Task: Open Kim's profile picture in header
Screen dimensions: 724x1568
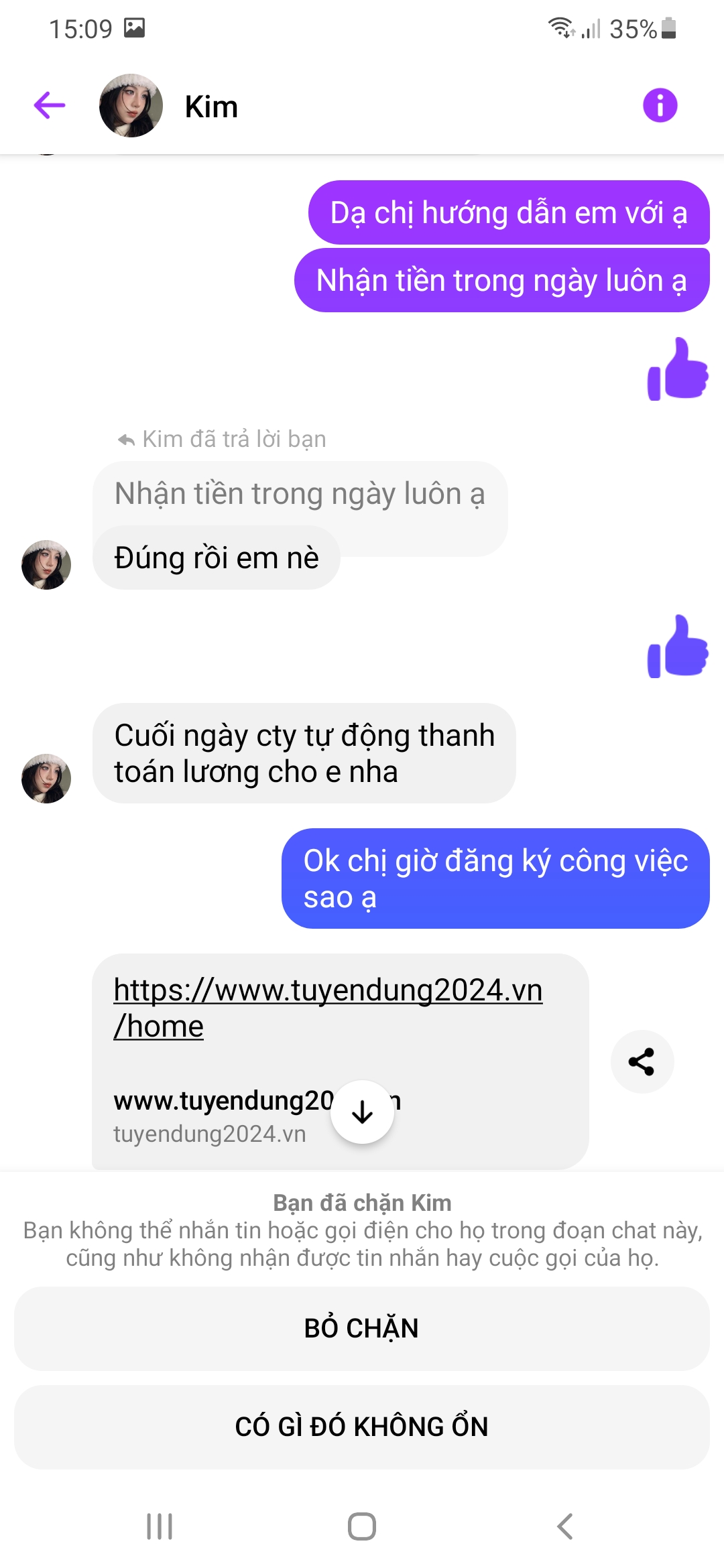Action: click(x=131, y=105)
